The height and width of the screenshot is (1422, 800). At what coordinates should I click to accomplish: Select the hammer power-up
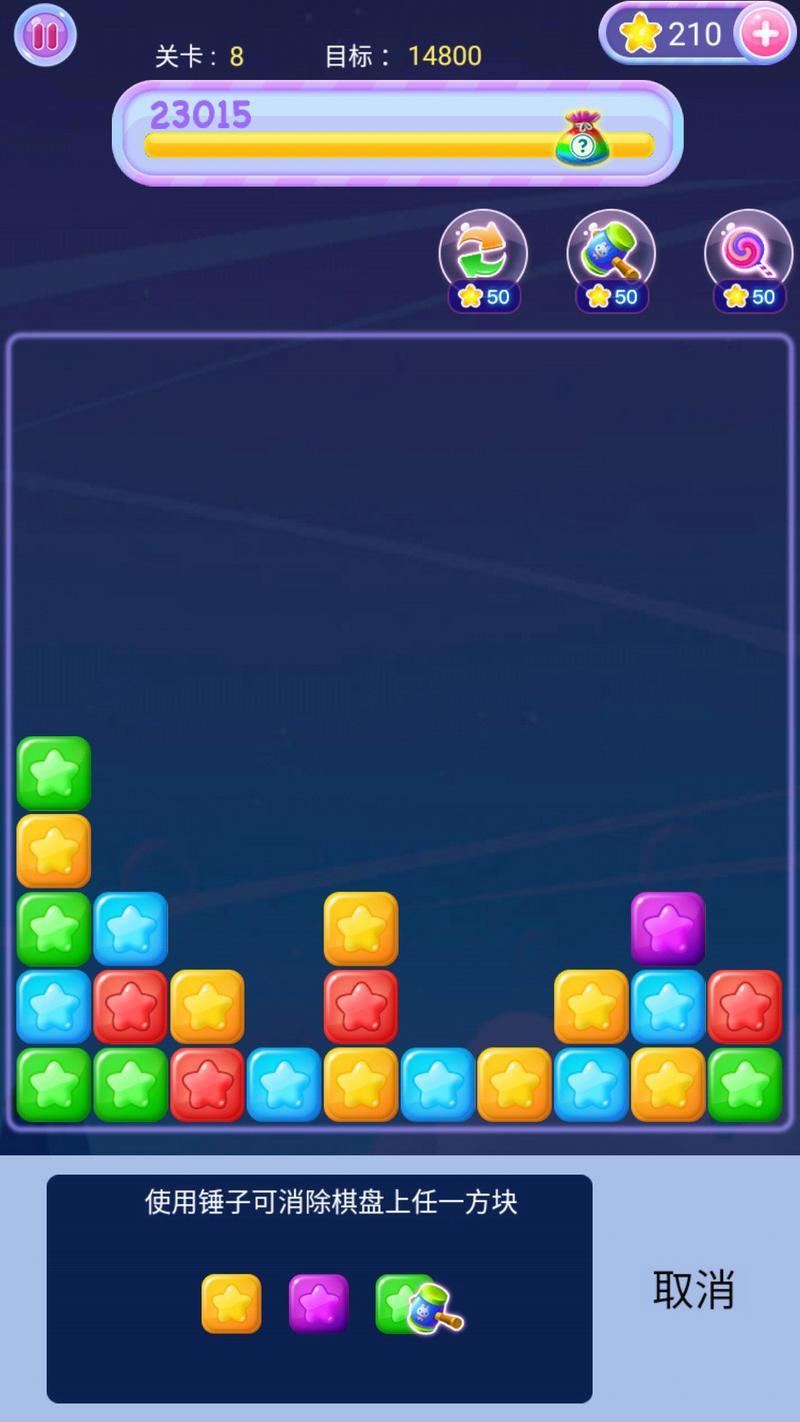[611, 253]
